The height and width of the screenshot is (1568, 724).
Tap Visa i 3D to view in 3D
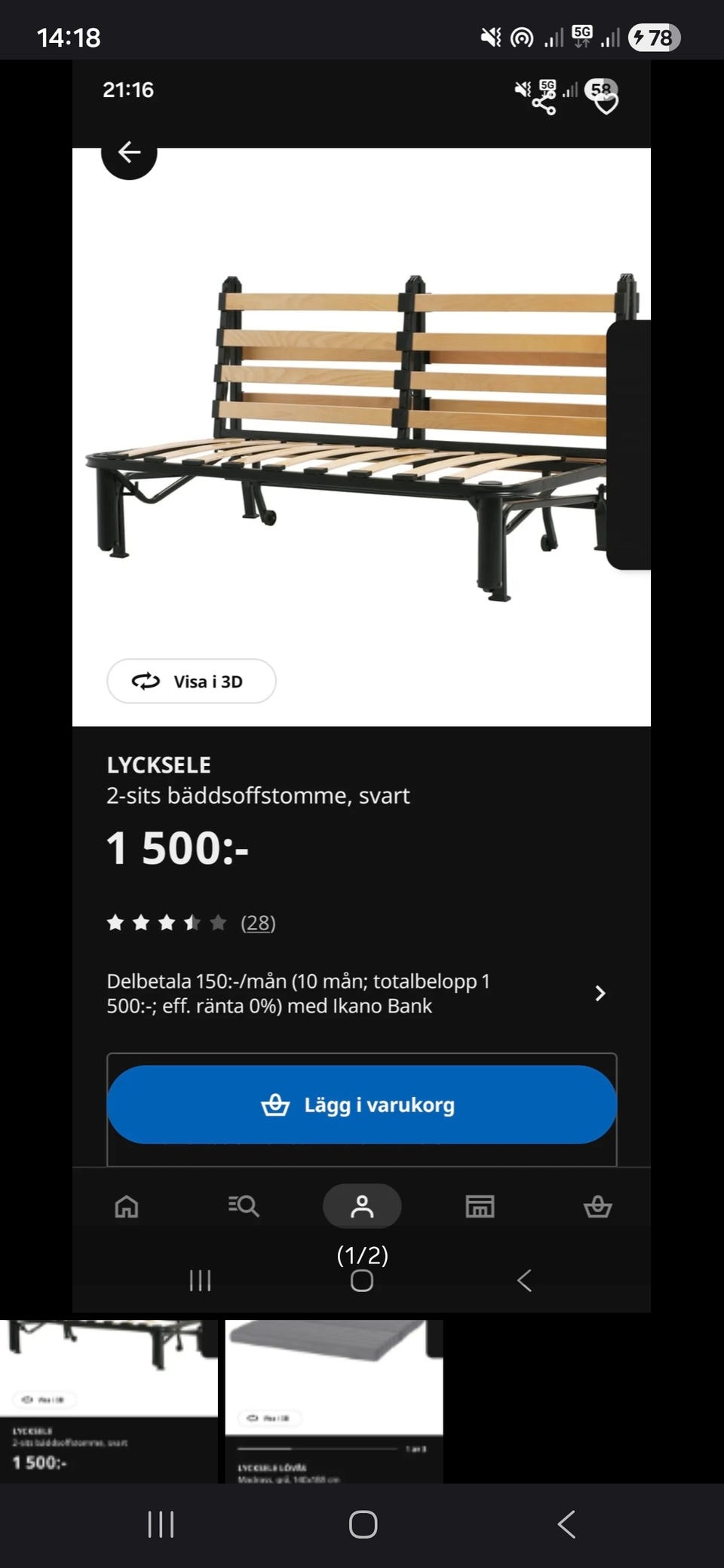[x=191, y=681]
